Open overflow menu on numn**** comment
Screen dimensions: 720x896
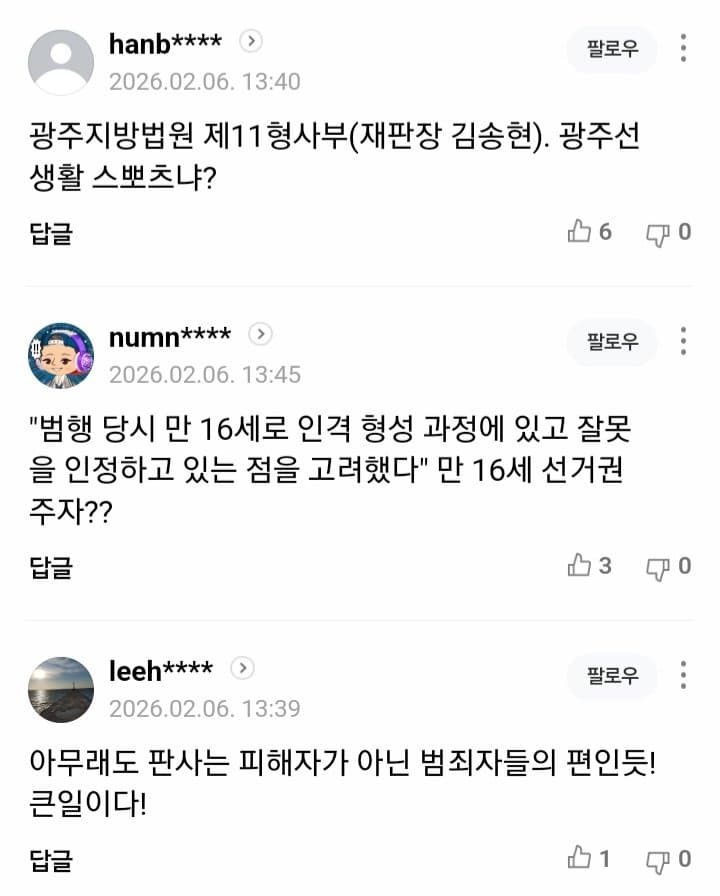coord(683,341)
